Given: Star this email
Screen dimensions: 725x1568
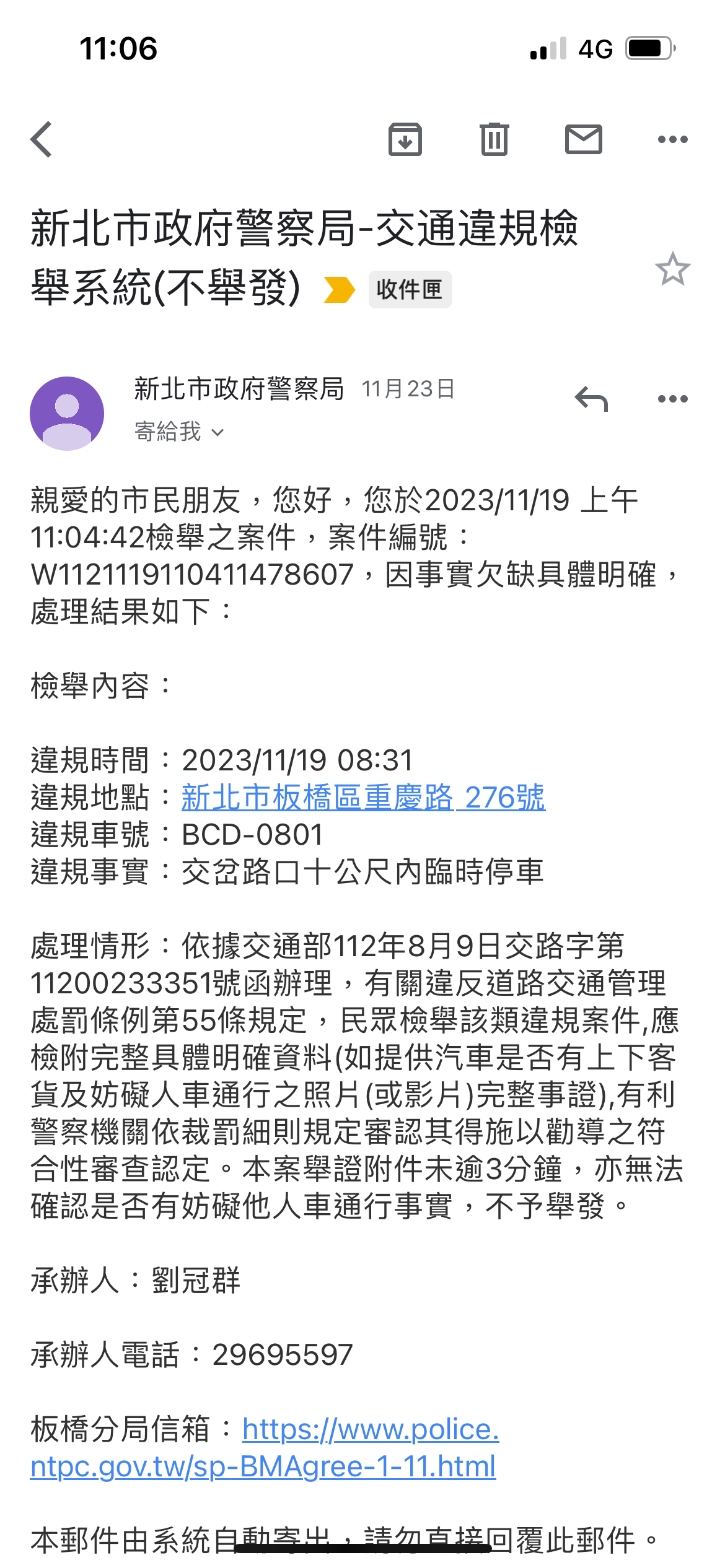Looking at the screenshot, I should (673, 269).
